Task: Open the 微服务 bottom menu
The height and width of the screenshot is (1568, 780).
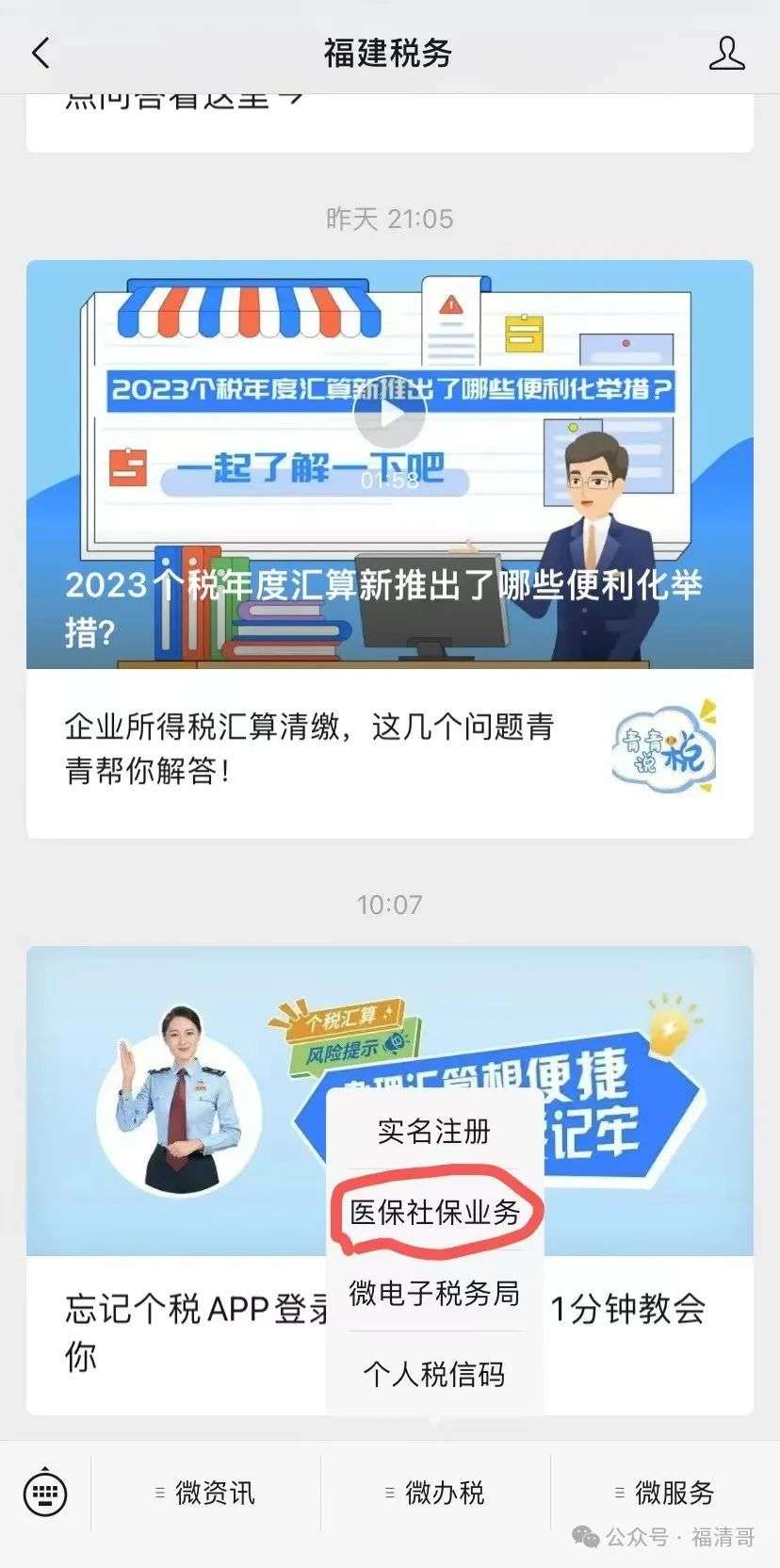Action: tap(665, 1493)
